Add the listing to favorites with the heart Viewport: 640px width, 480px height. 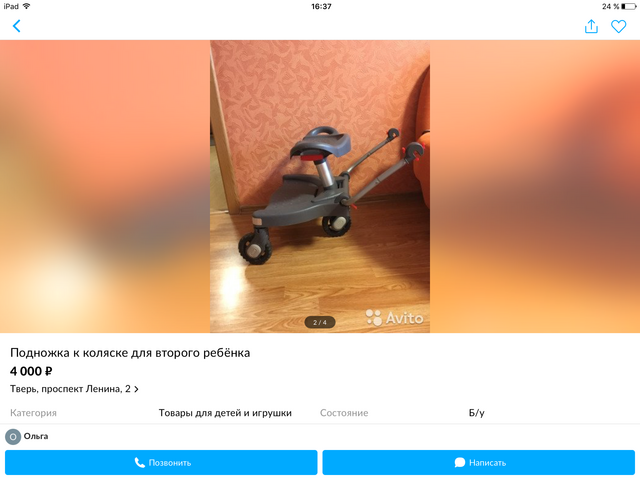click(618, 26)
